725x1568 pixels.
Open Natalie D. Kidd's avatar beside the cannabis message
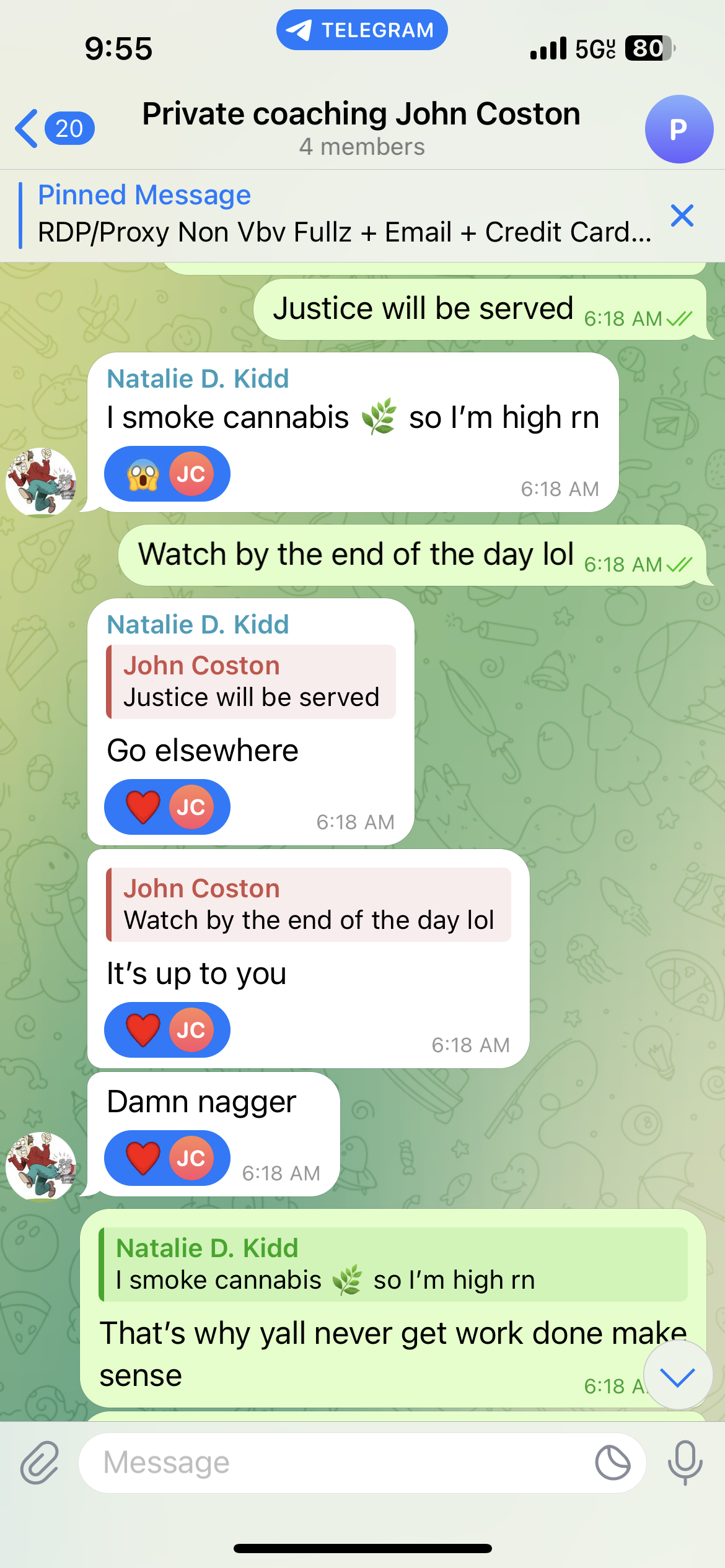[41, 482]
